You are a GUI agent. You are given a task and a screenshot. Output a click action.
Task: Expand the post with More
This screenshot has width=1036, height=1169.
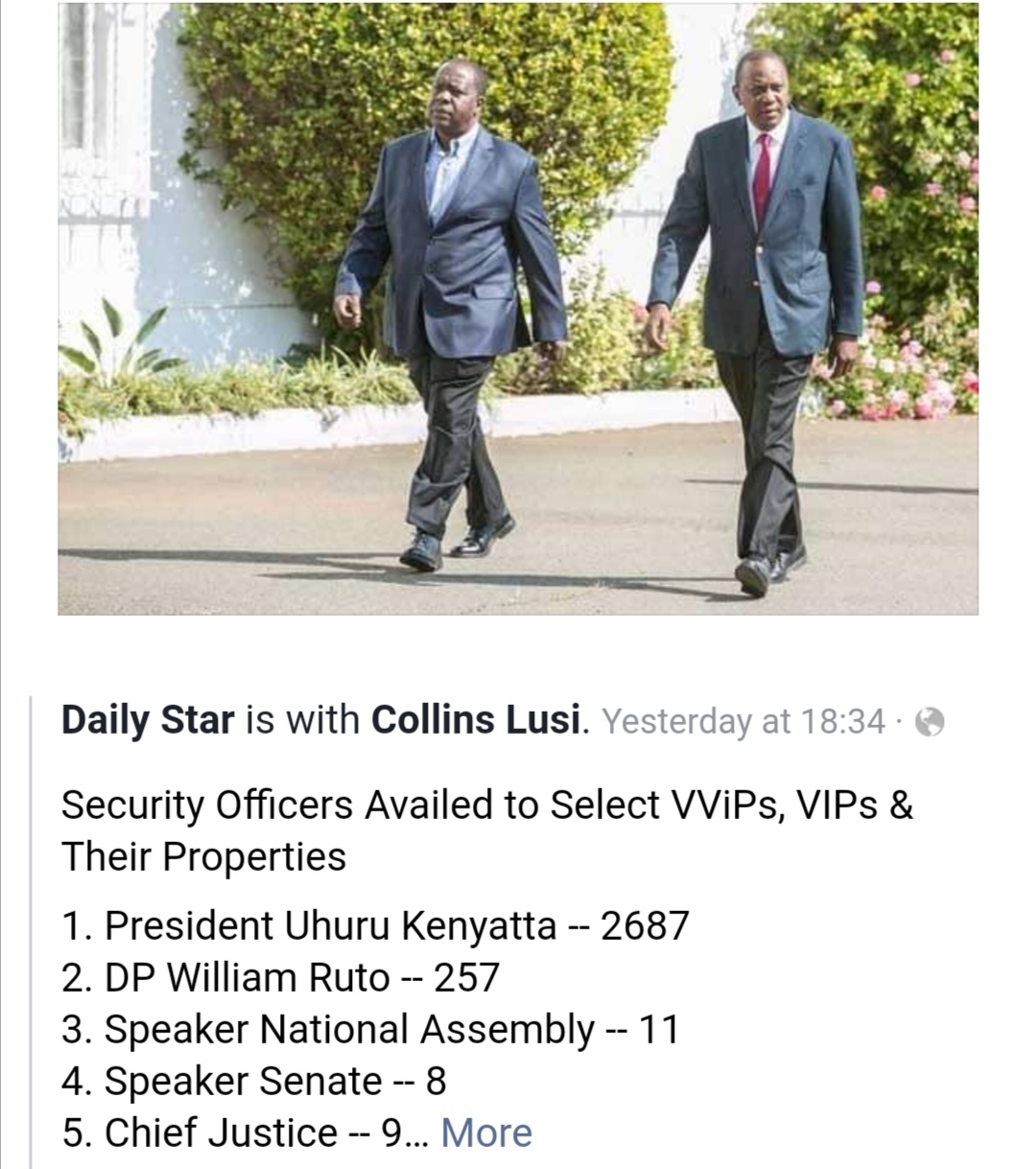coord(486,1133)
